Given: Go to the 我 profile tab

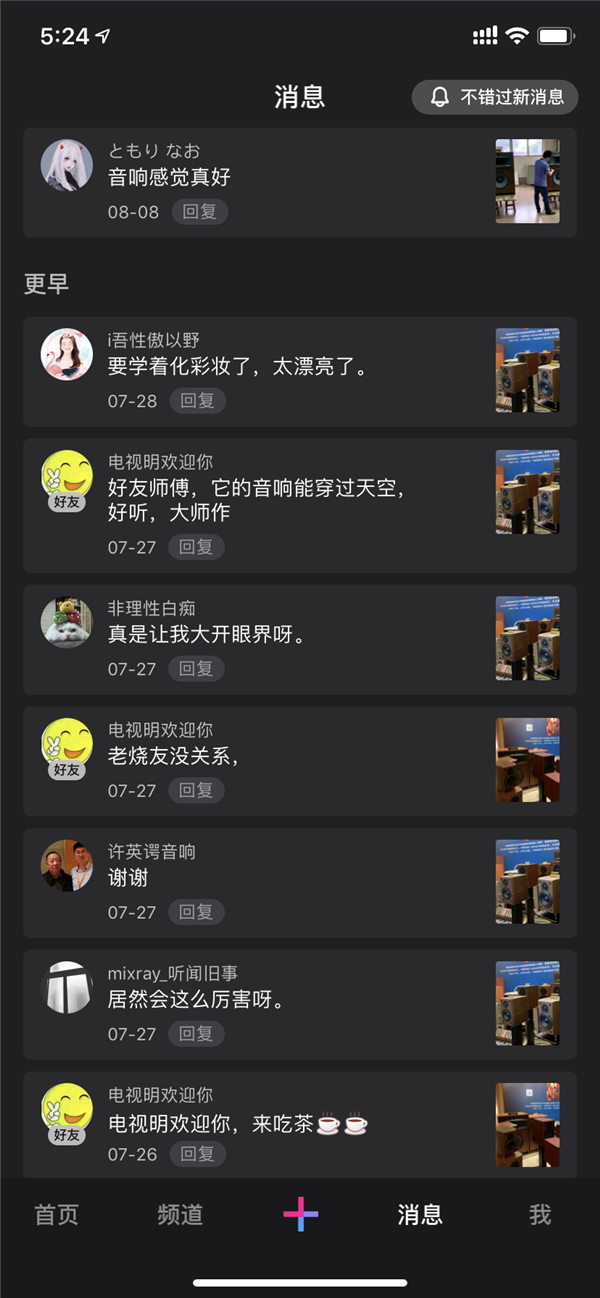Looking at the screenshot, I should point(540,1215).
